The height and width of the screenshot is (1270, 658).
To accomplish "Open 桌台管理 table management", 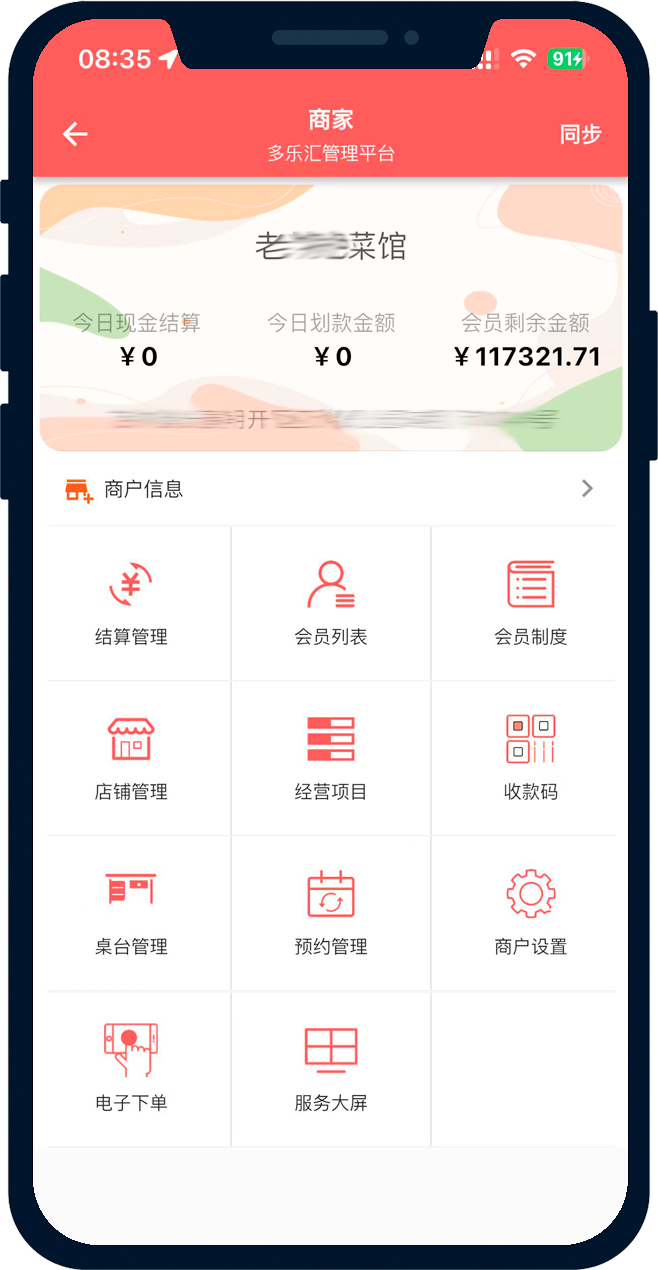I will tap(131, 913).
